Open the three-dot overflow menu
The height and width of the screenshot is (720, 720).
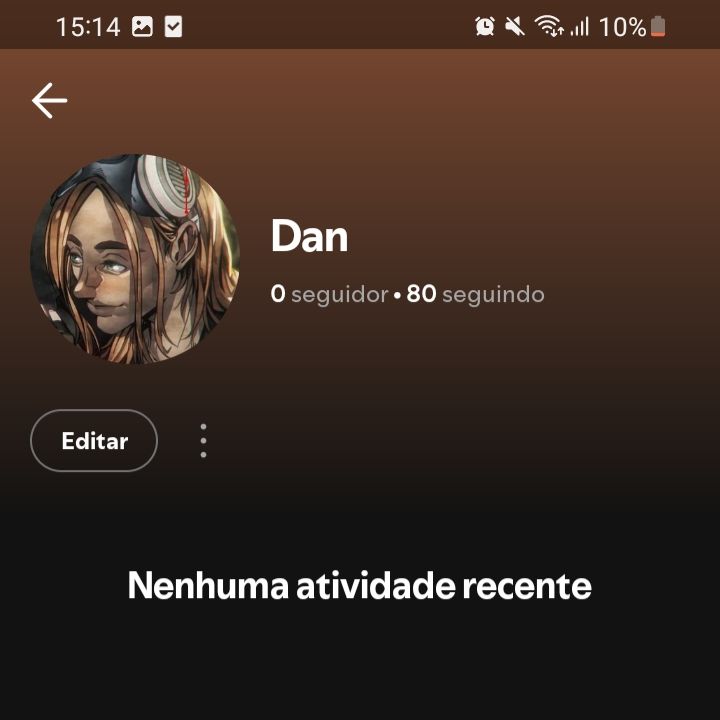(x=203, y=441)
